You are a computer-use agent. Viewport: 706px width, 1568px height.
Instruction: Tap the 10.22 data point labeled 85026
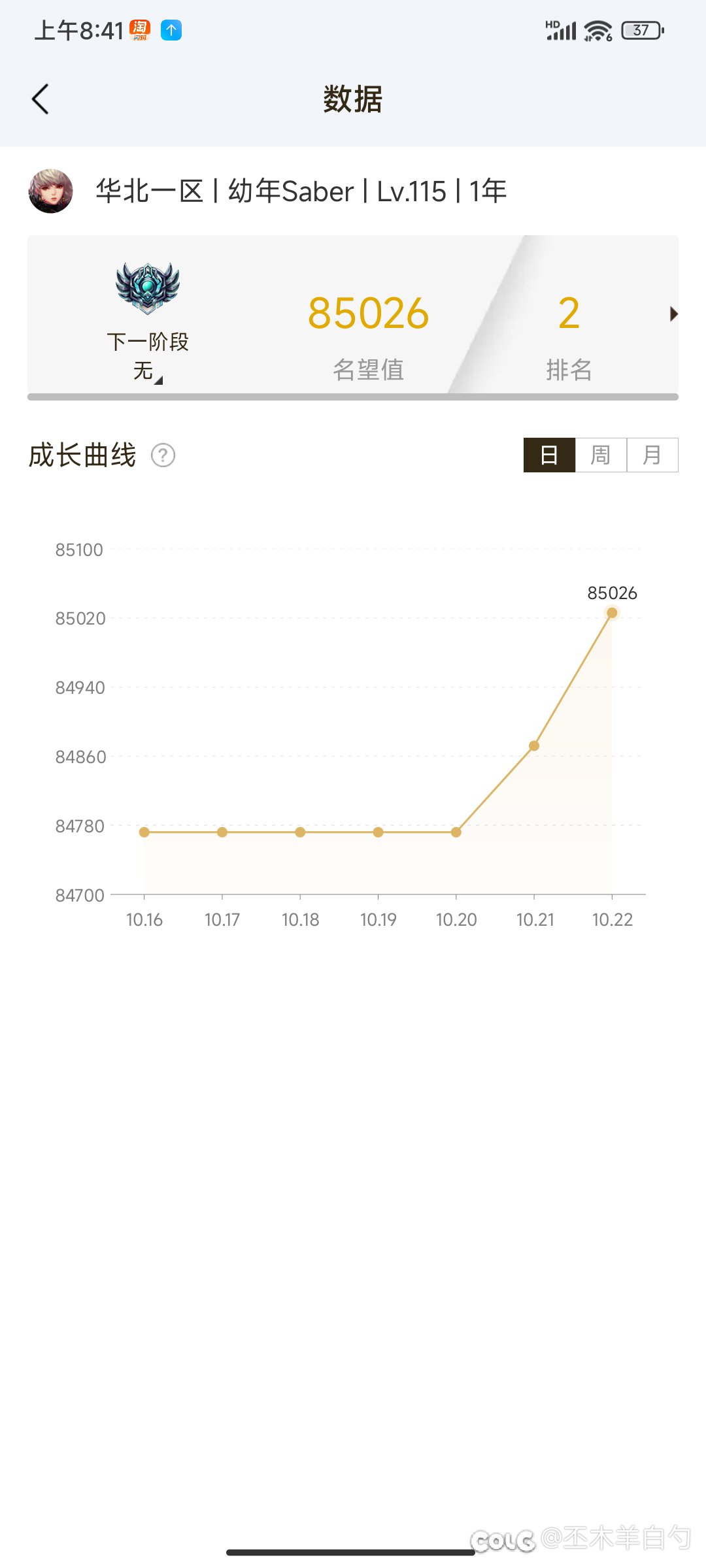612,613
